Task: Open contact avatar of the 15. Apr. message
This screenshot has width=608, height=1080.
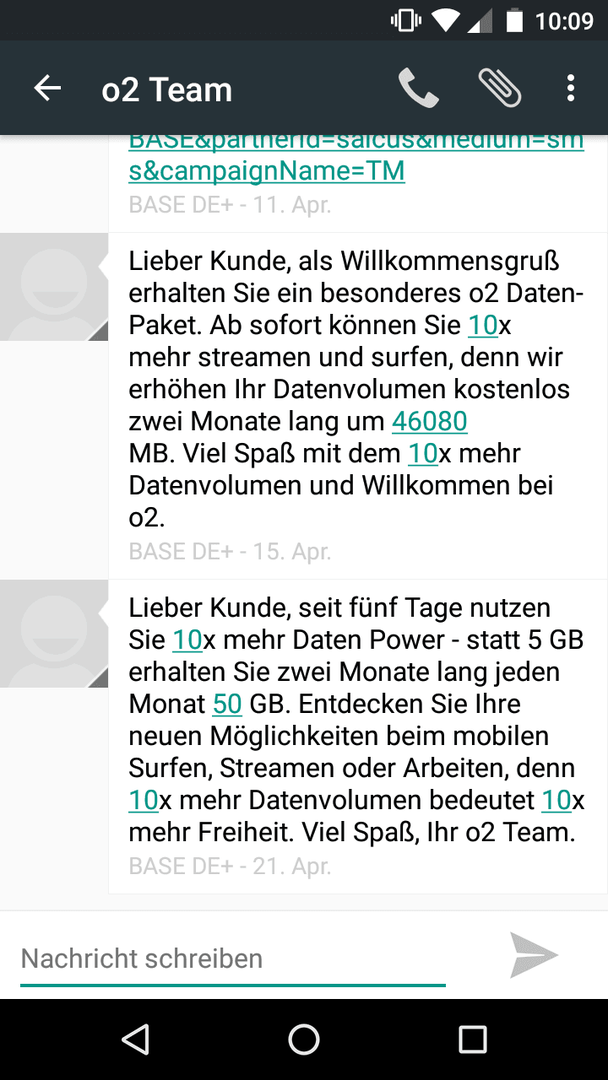Action: pyautogui.click(x=54, y=287)
